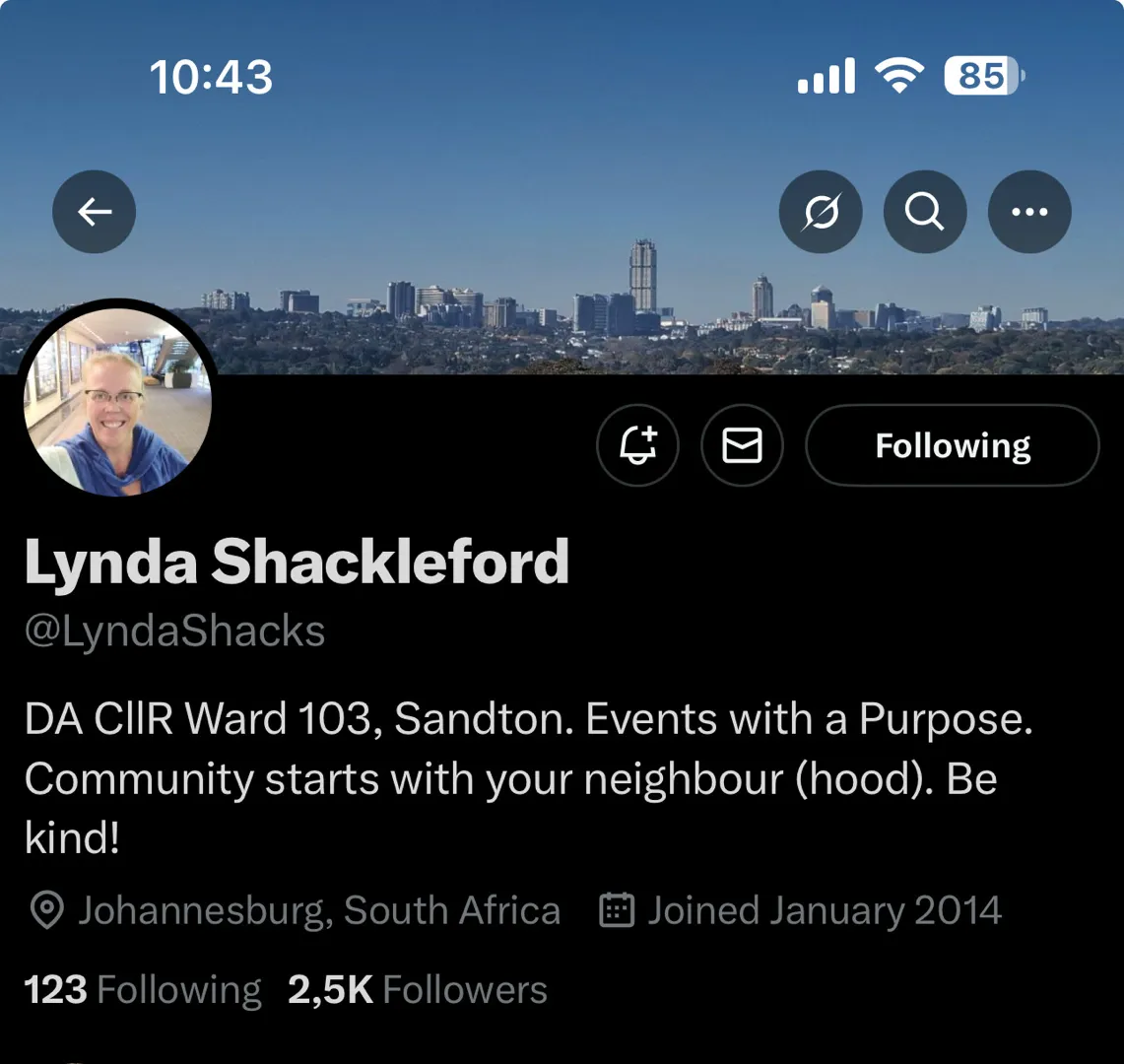Tap the Grok slash icon in header
Viewport: 1124px width, 1064px height.
click(821, 212)
